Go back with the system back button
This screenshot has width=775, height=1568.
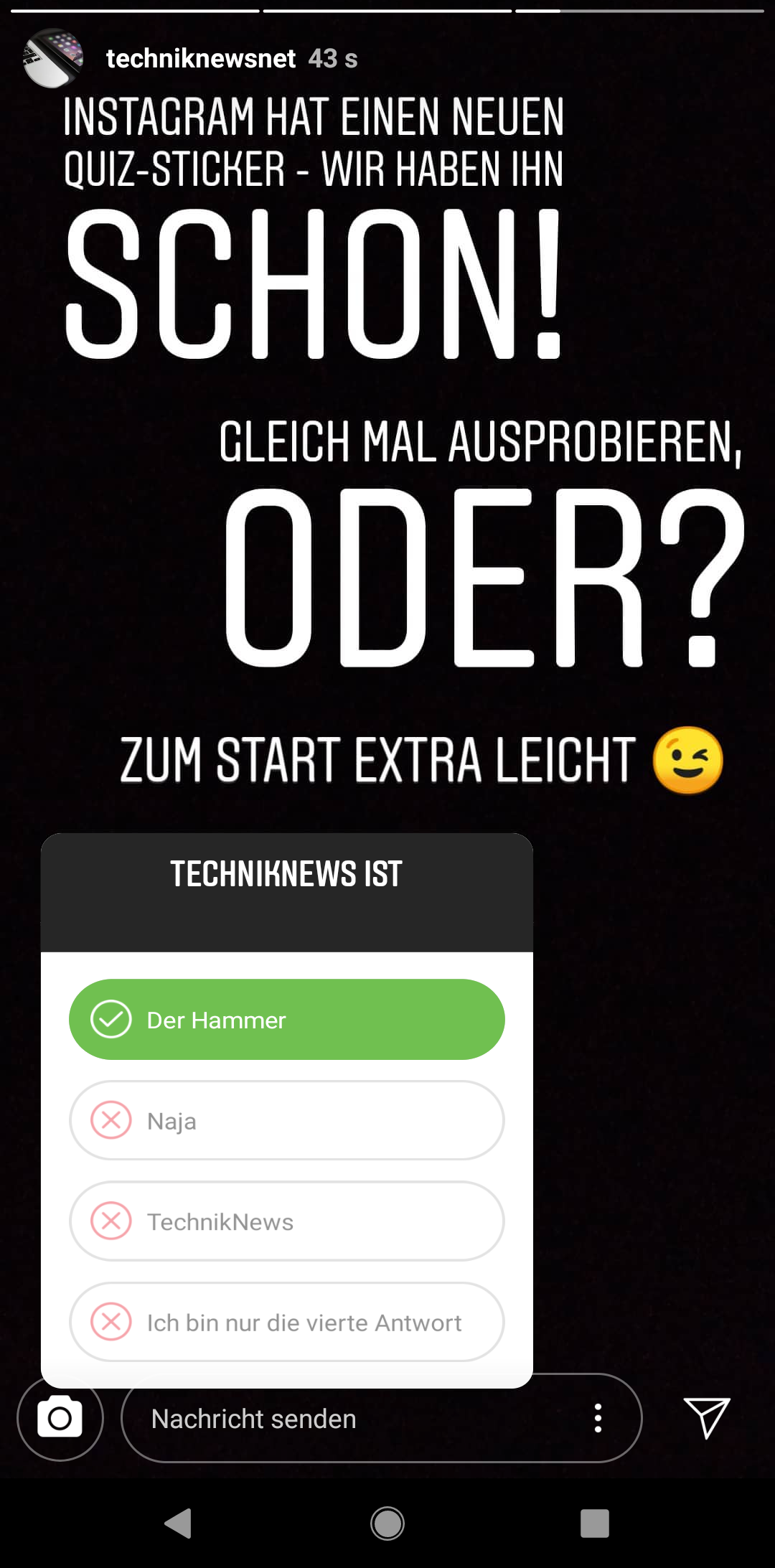pos(179,1523)
